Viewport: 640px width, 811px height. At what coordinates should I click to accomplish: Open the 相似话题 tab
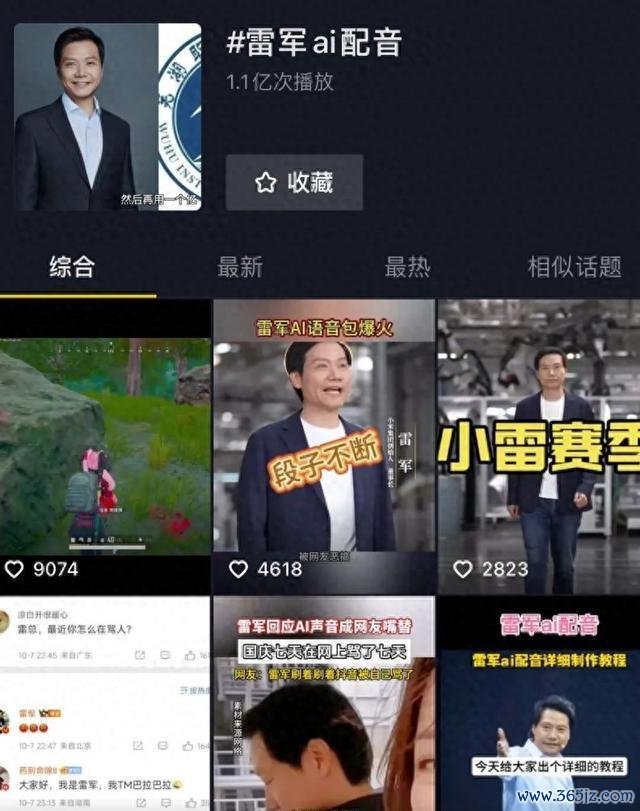coord(574,266)
